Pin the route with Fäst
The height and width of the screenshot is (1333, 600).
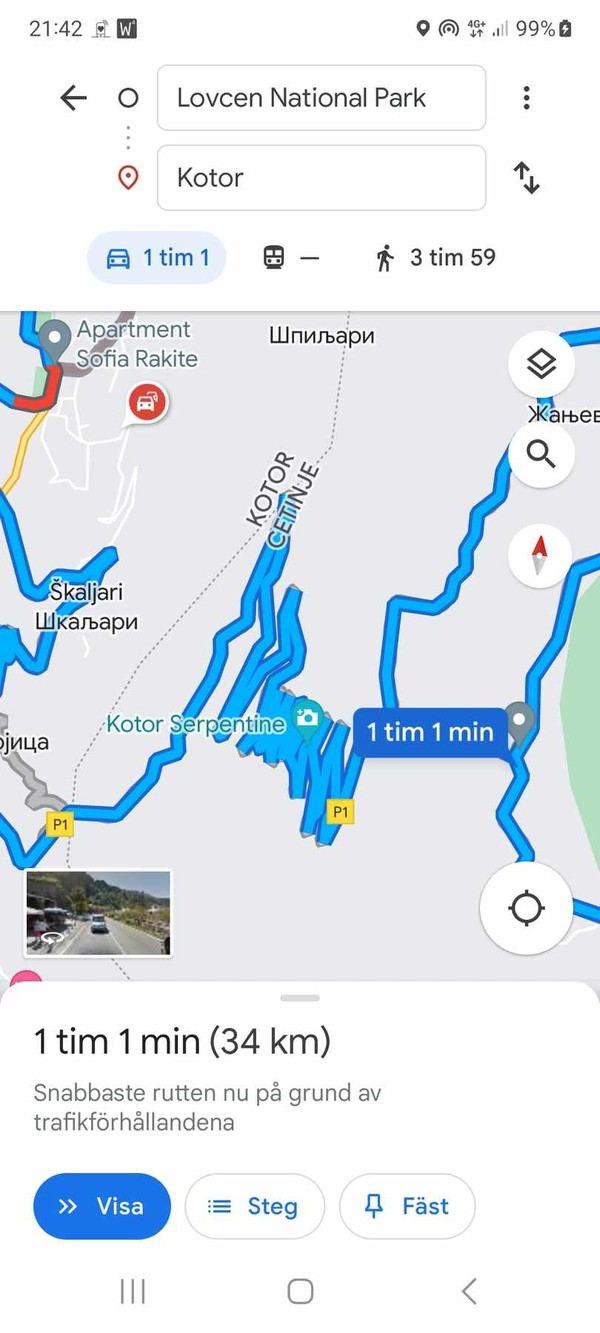[407, 1206]
